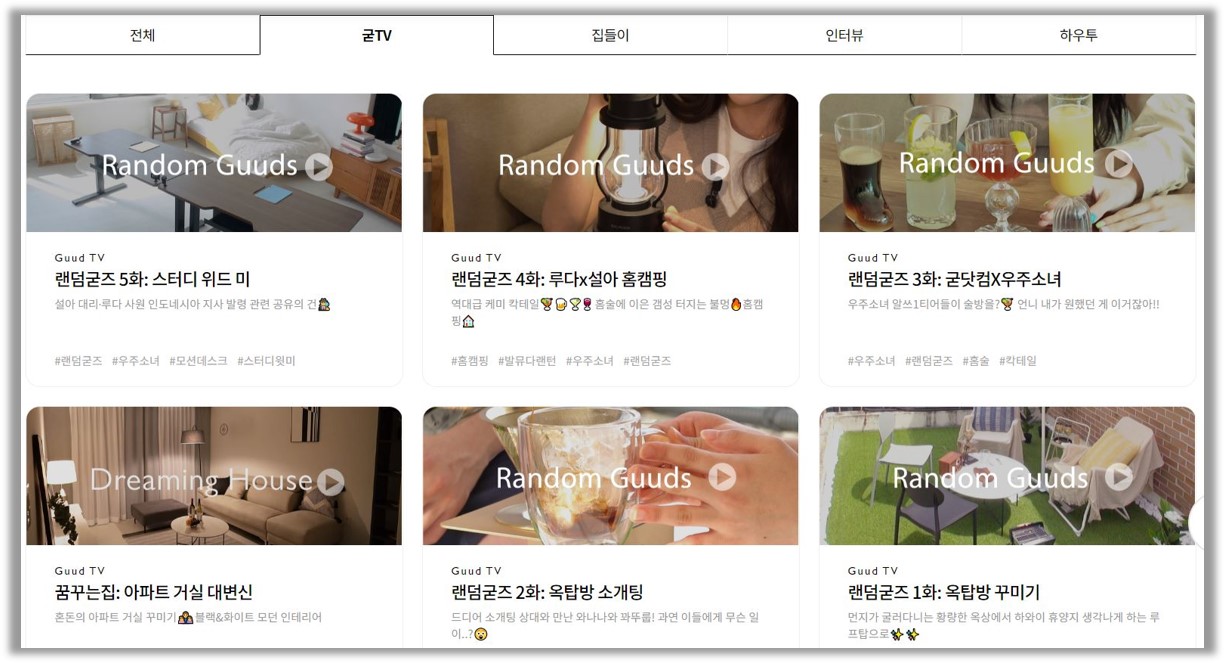Open 랜덤굳즈 4화: 루다x설아 홈캠핑 card
The width and height of the screenshot is (1225, 663).
tap(558, 280)
